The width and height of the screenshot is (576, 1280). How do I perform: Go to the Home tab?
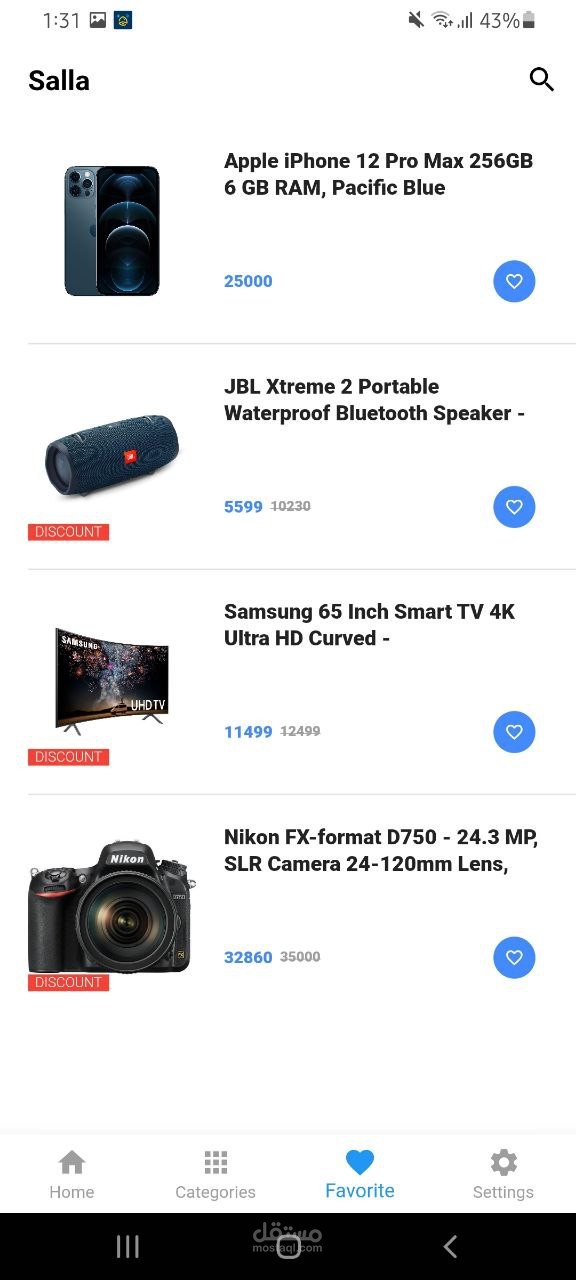pyautogui.click(x=72, y=1174)
